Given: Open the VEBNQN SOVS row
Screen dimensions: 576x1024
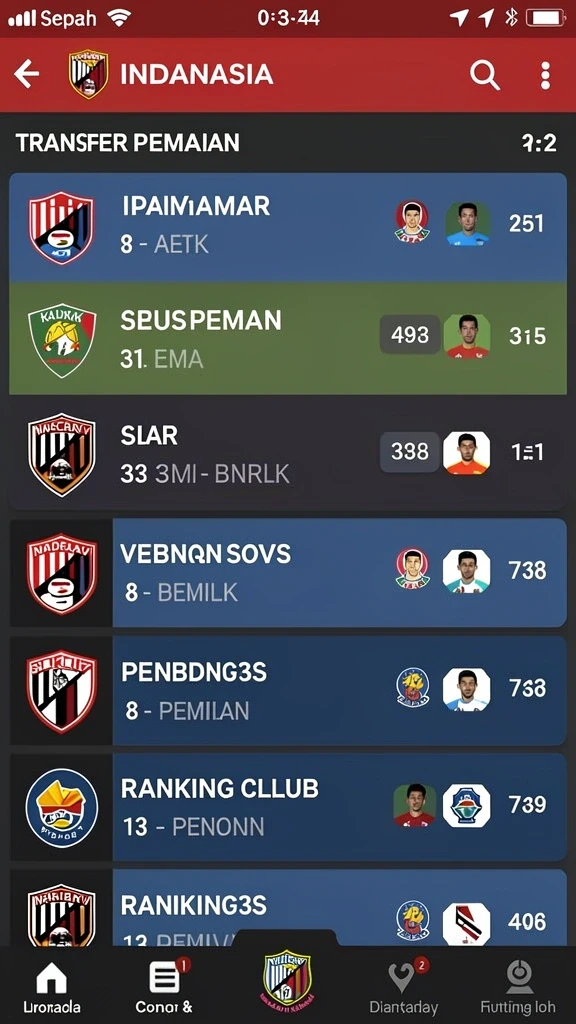Looking at the screenshot, I should tap(288, 573).
